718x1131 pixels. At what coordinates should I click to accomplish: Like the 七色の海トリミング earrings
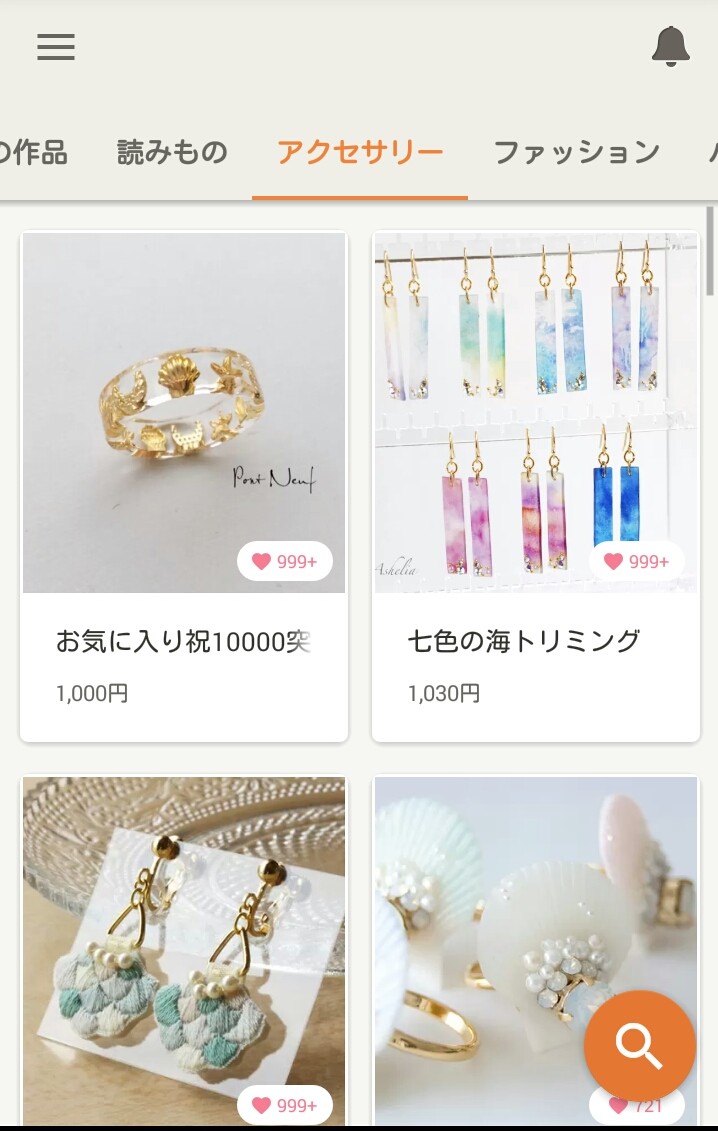coord(637,562)
